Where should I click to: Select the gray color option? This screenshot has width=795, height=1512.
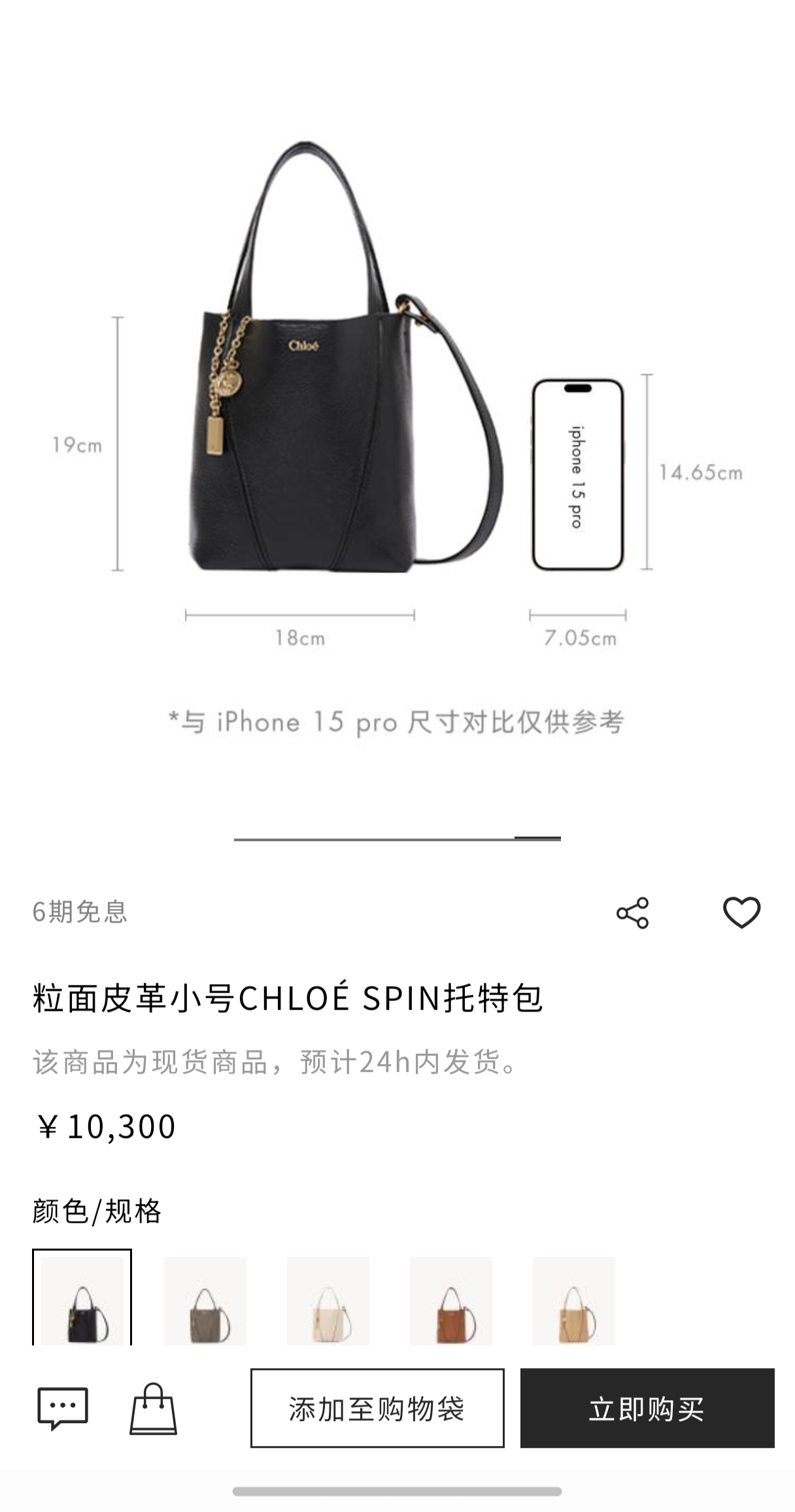[x=205, y=1300]
